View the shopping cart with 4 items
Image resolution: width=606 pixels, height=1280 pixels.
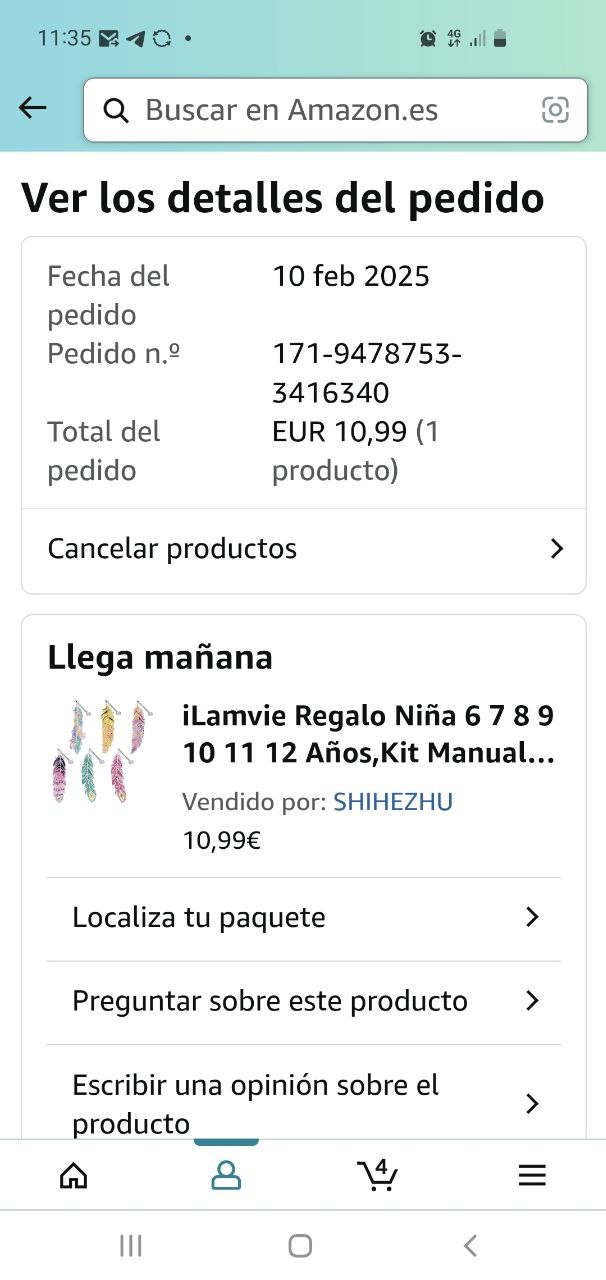377,1175
